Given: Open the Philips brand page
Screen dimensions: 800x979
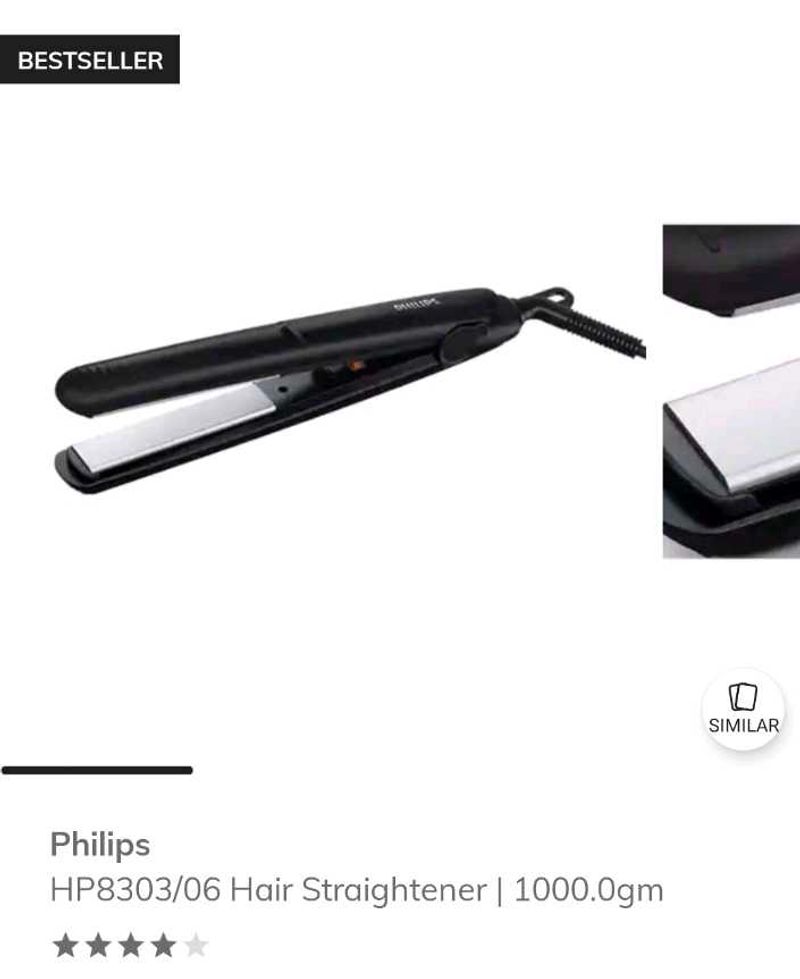Looking at the screenshot, I should coord(100,845).
